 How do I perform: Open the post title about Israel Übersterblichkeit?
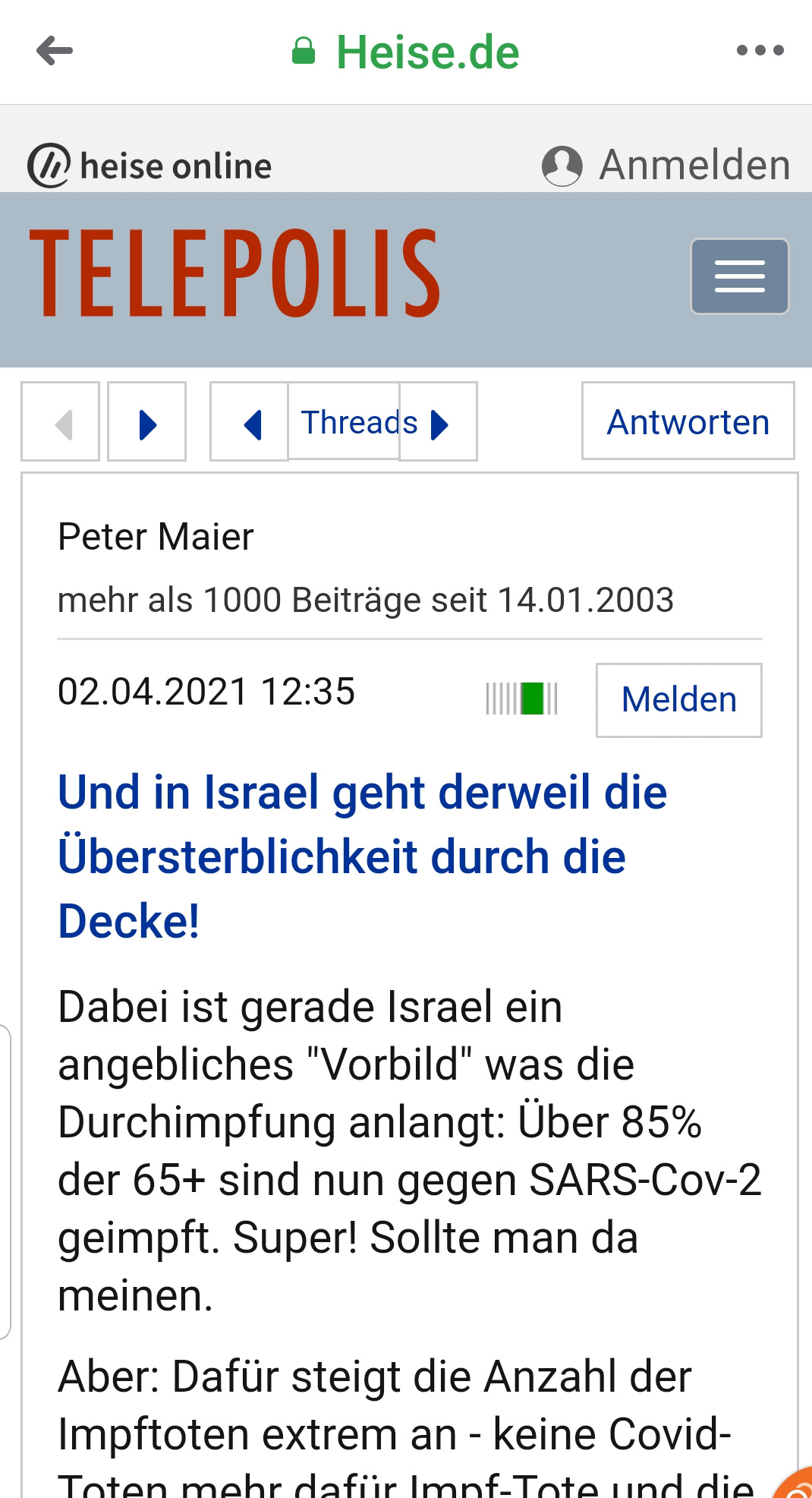pyautogui.click(x=362, y=856)
